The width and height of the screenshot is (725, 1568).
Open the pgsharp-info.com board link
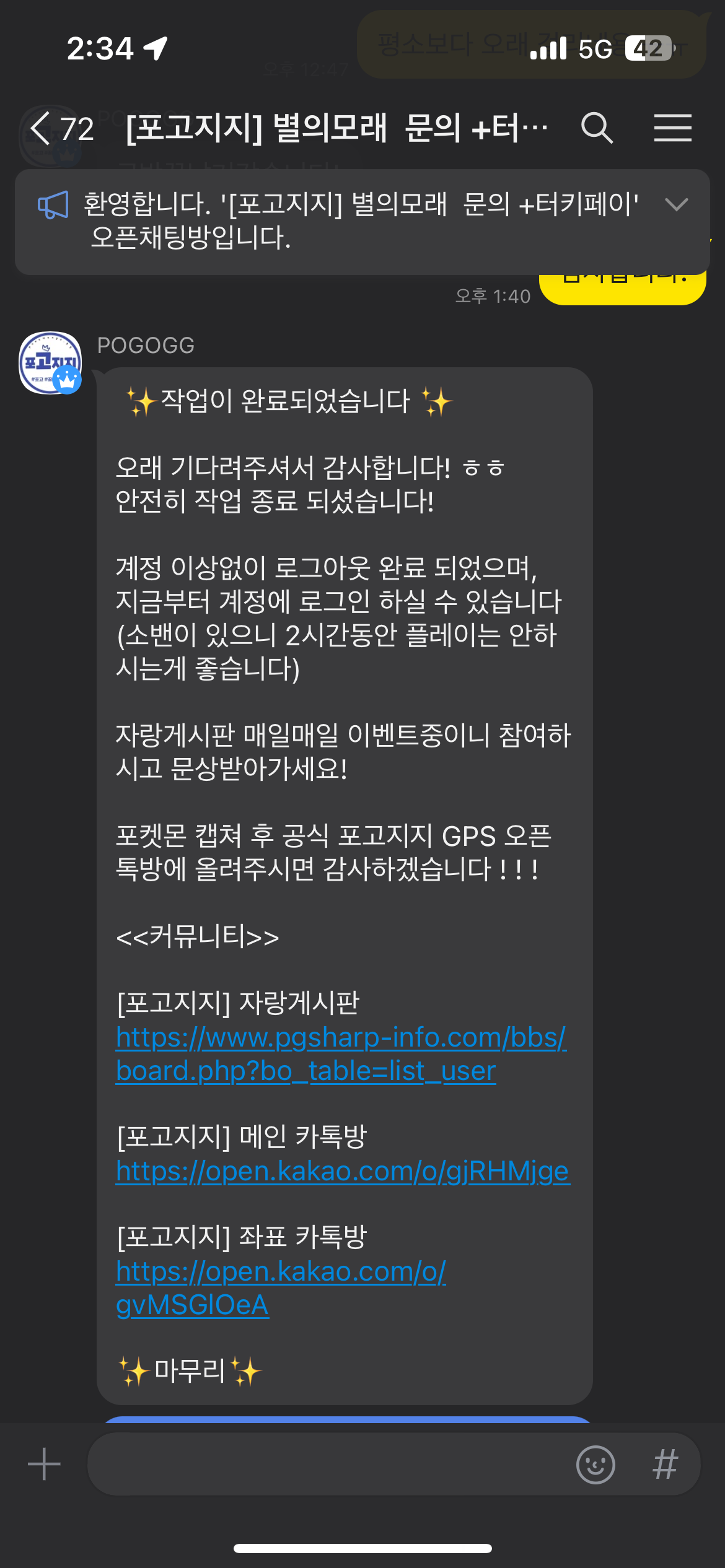[x=340, y=1053]
